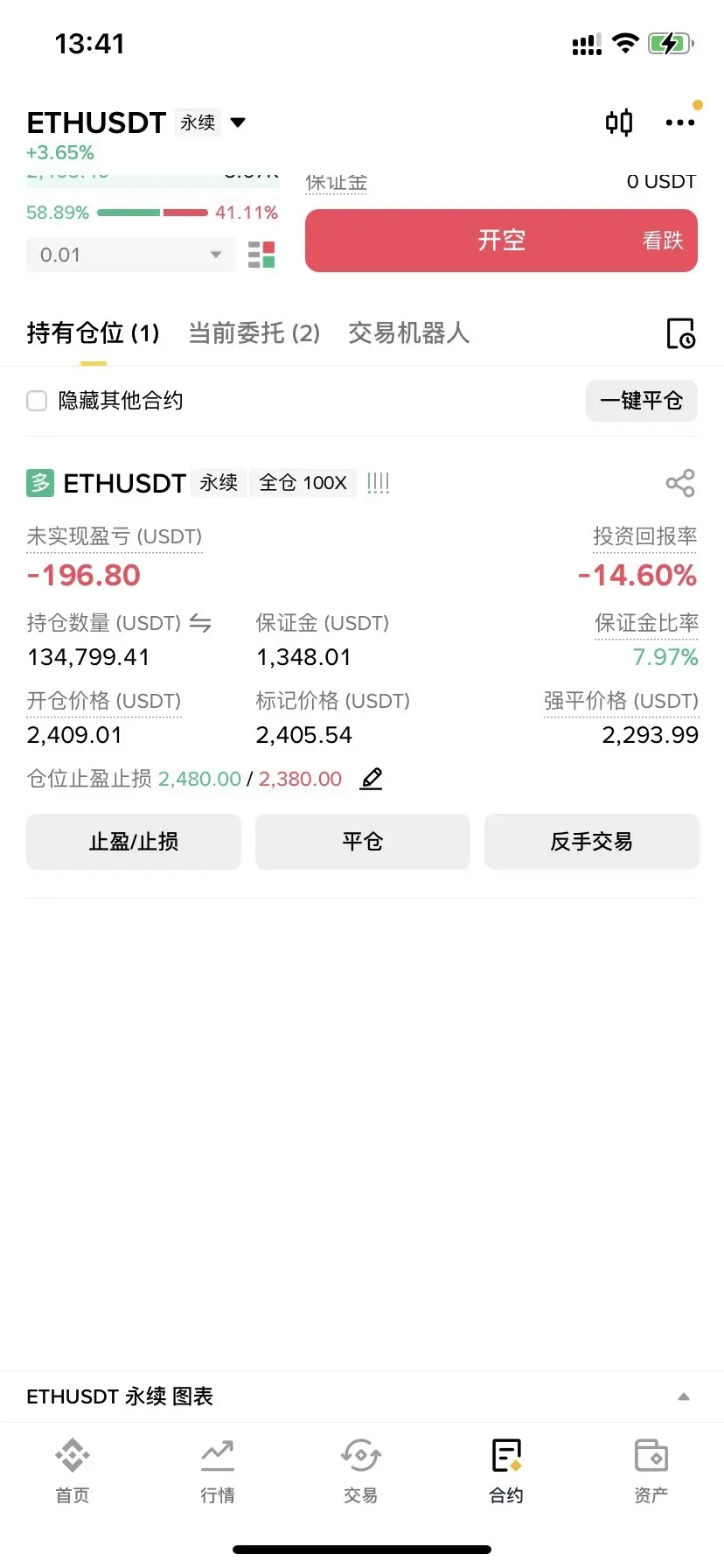Open the order history icon
724x1568 pixels.
coord(680,333)
